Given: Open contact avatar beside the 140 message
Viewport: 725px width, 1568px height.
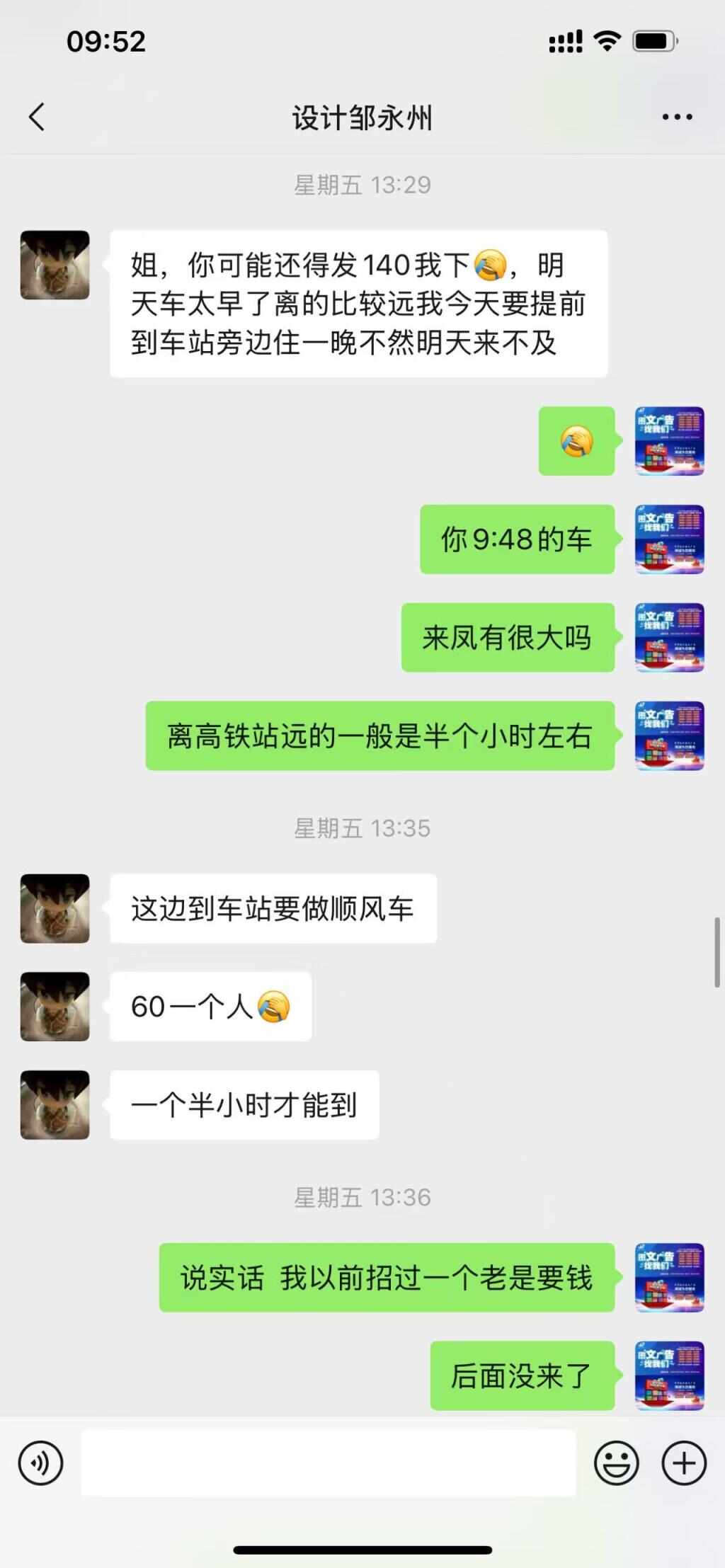Looking at the screenshot, I should tap(55, 265).
